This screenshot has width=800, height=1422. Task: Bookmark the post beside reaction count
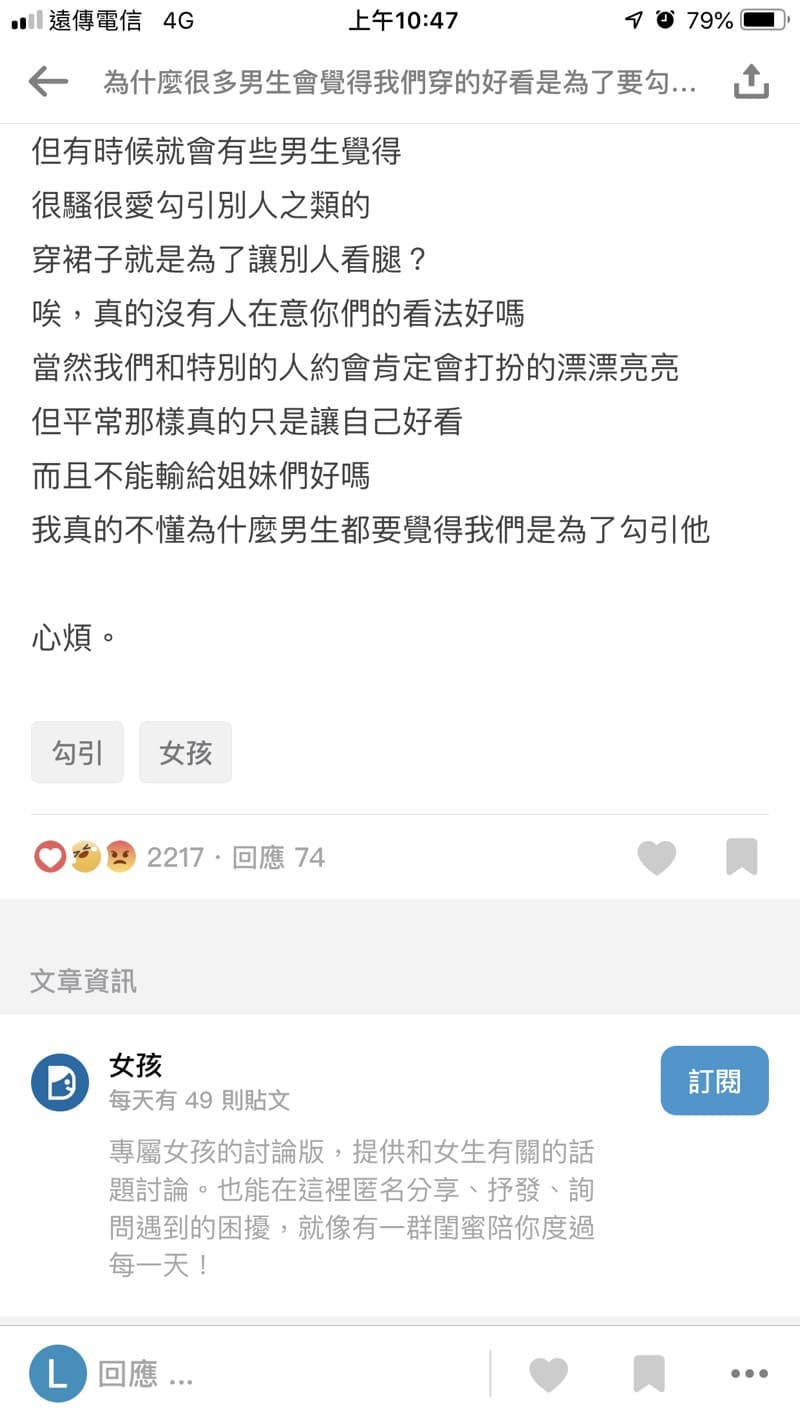741,857
